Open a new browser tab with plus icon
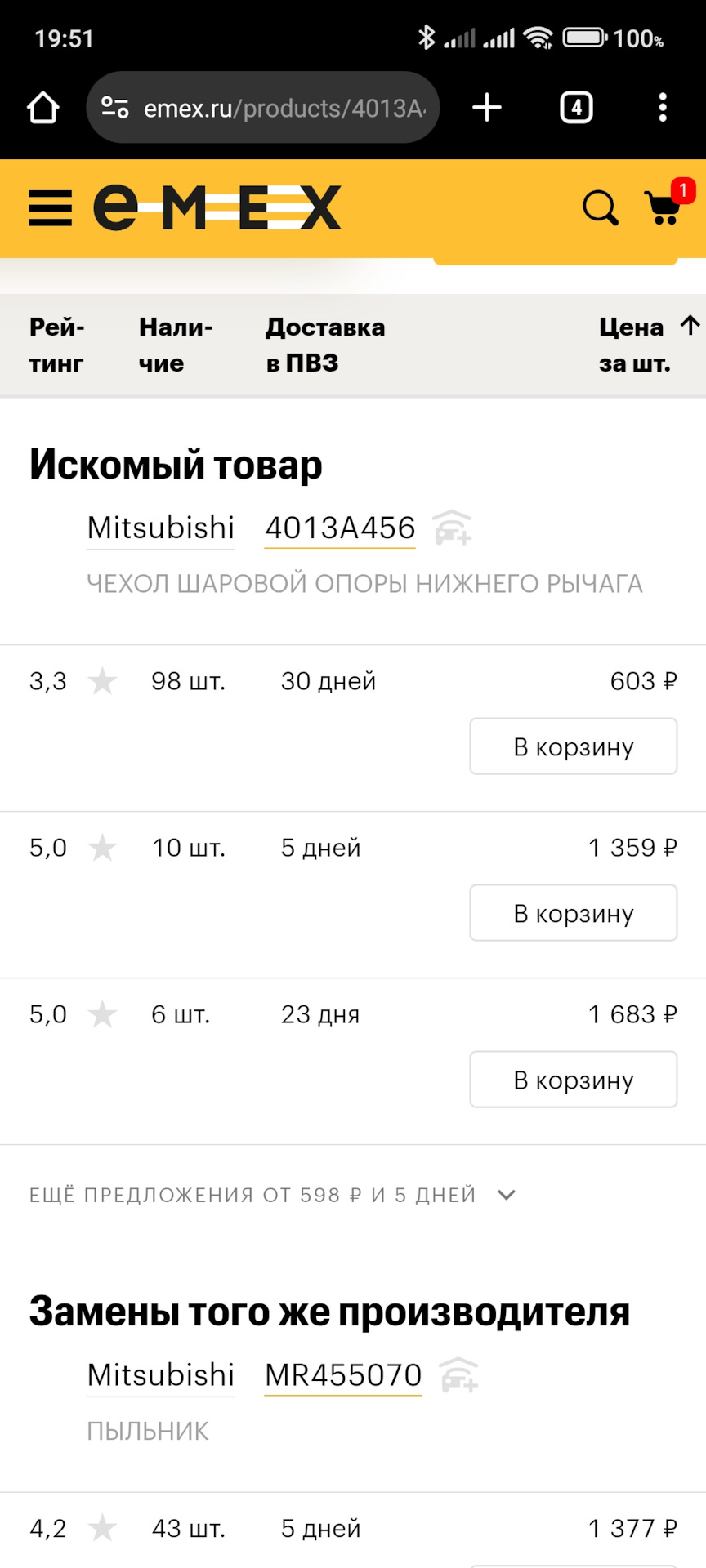The image size is (706, 1568). pos(486,107)
